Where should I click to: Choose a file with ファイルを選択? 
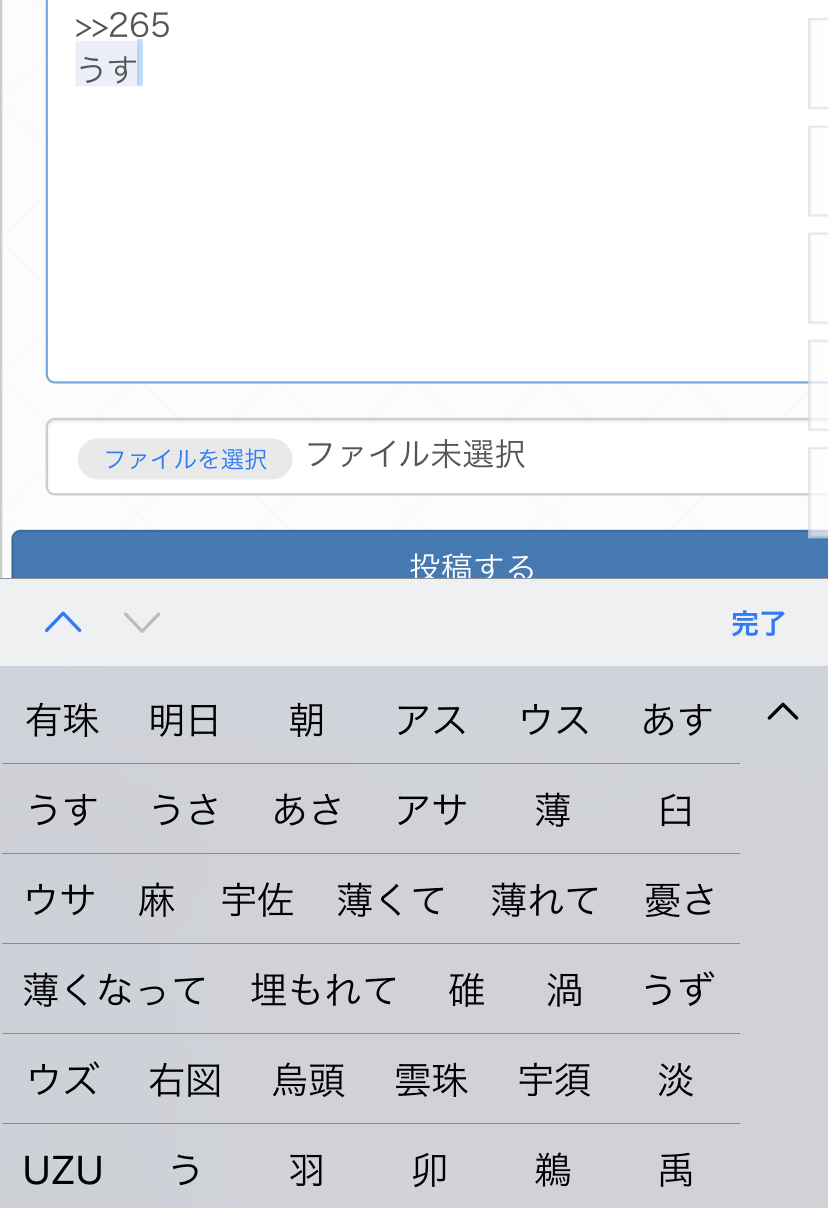click(x=185, y=459)
